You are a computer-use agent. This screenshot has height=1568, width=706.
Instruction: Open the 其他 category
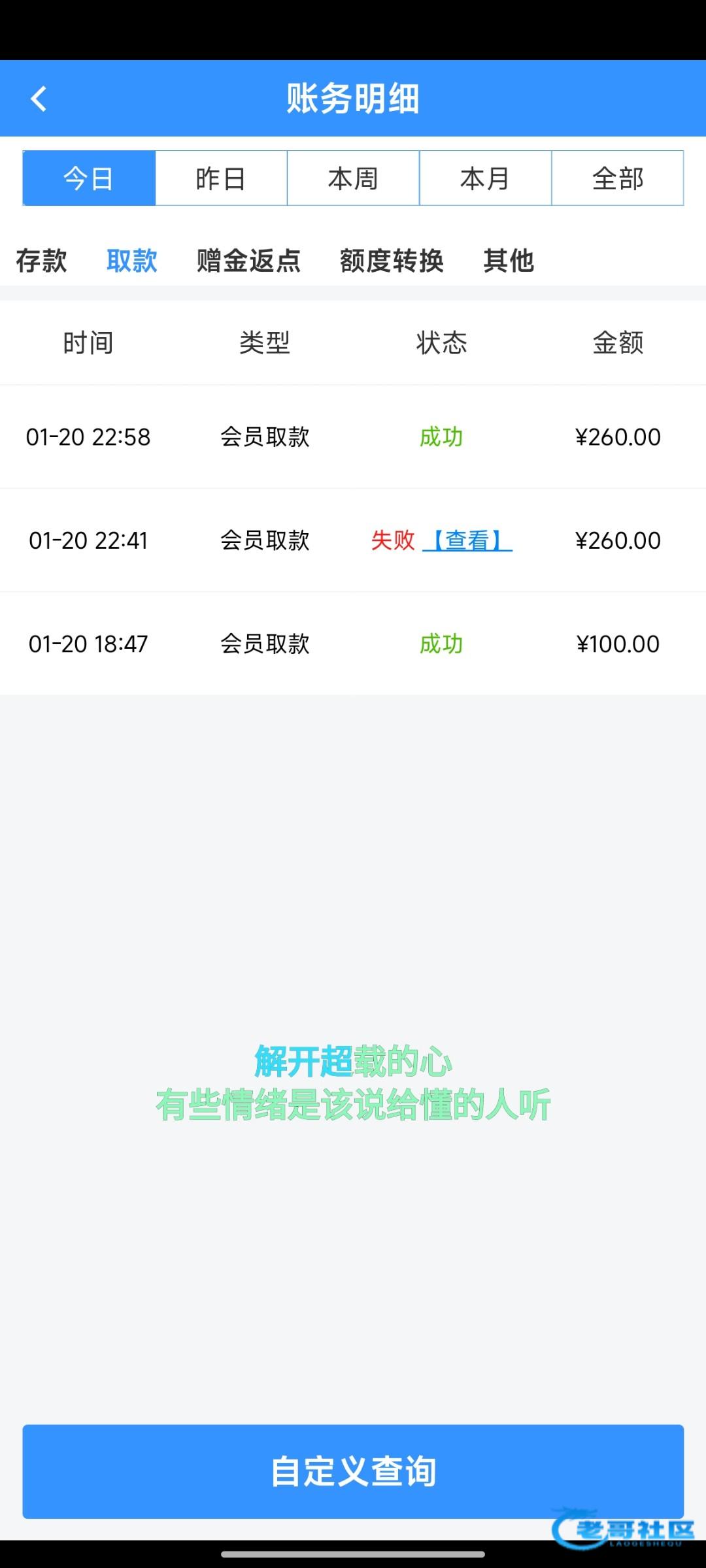click(x=509, y=261)
